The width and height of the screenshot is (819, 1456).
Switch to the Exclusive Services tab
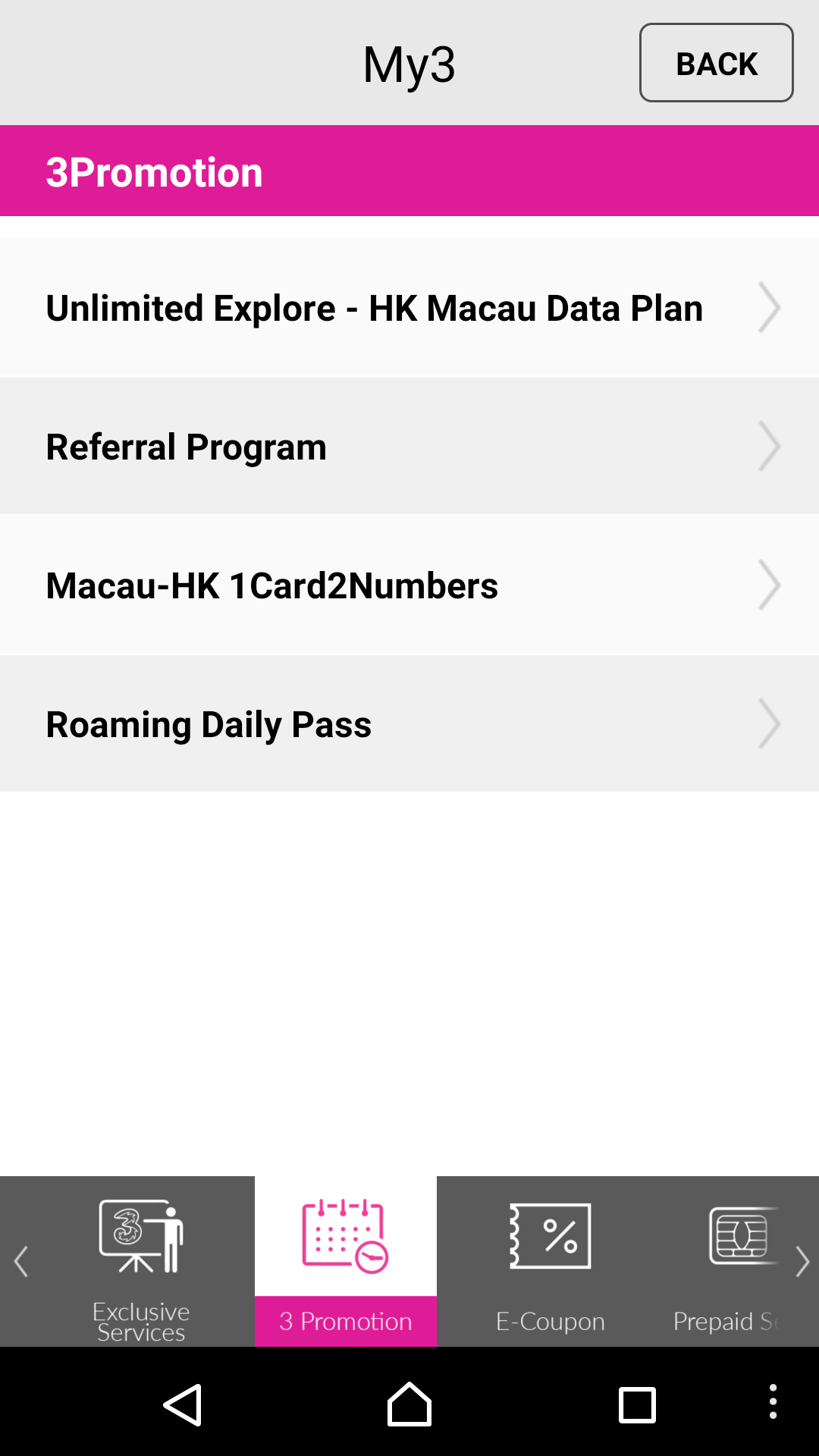(x=141, y=1262)
